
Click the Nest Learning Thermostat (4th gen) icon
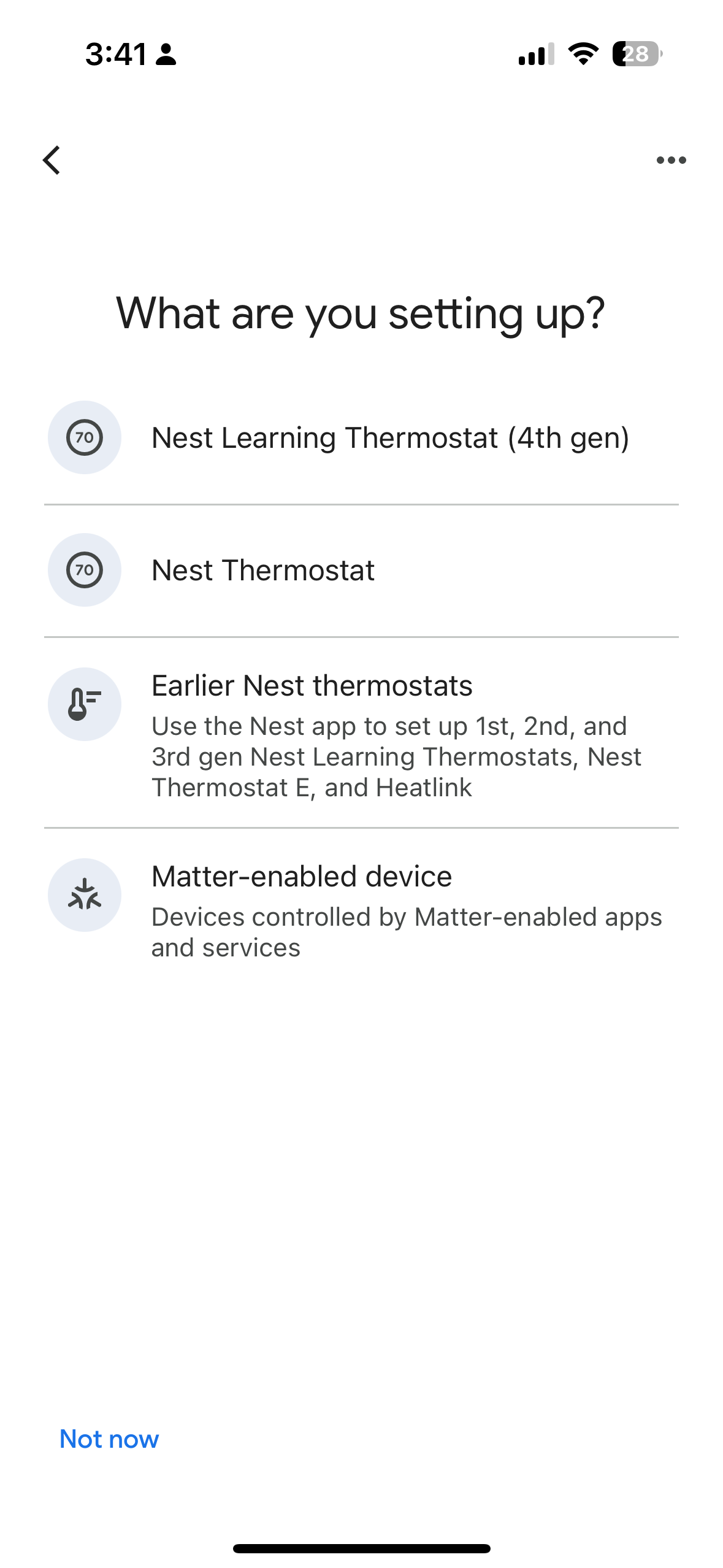tap(84, 438)
